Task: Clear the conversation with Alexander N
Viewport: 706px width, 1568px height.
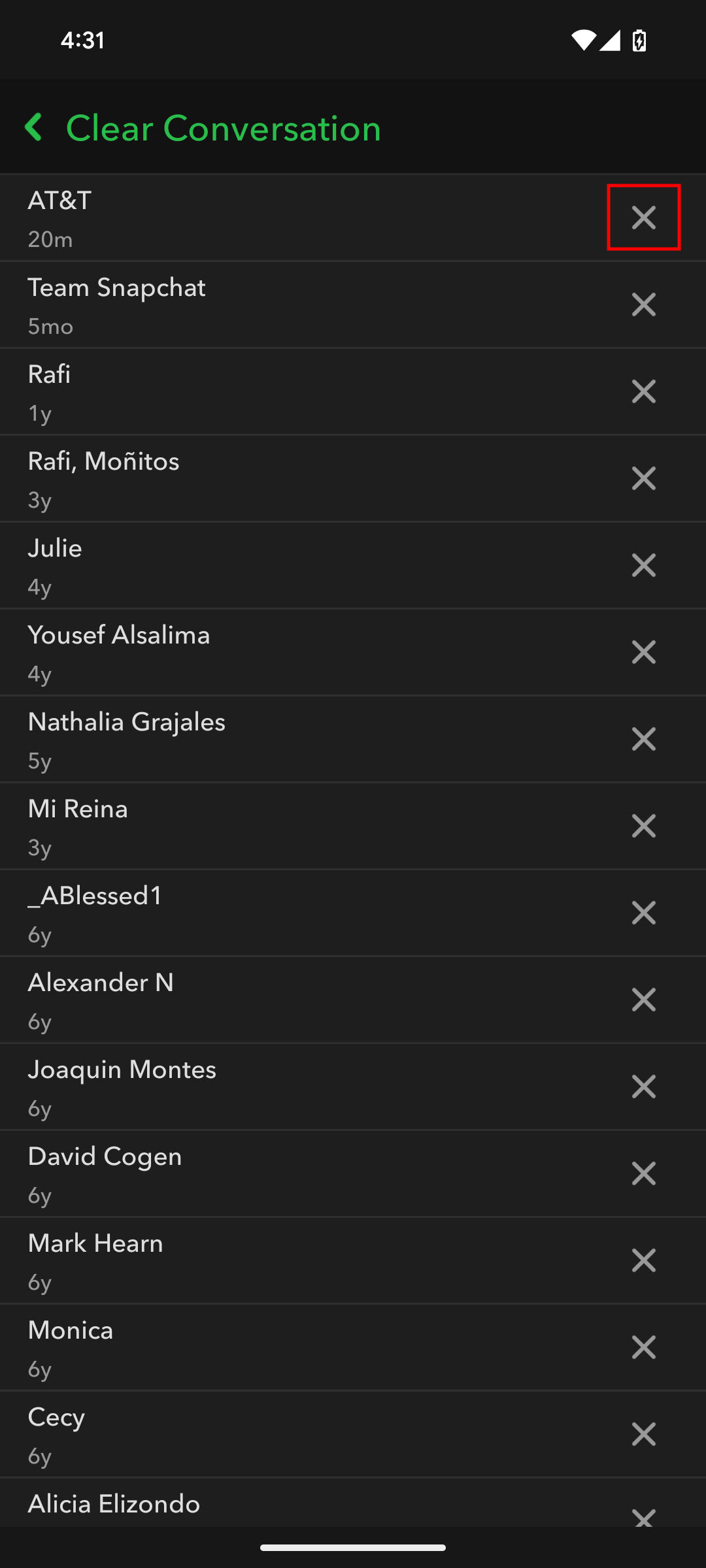Action: [x=644, y=1000]
